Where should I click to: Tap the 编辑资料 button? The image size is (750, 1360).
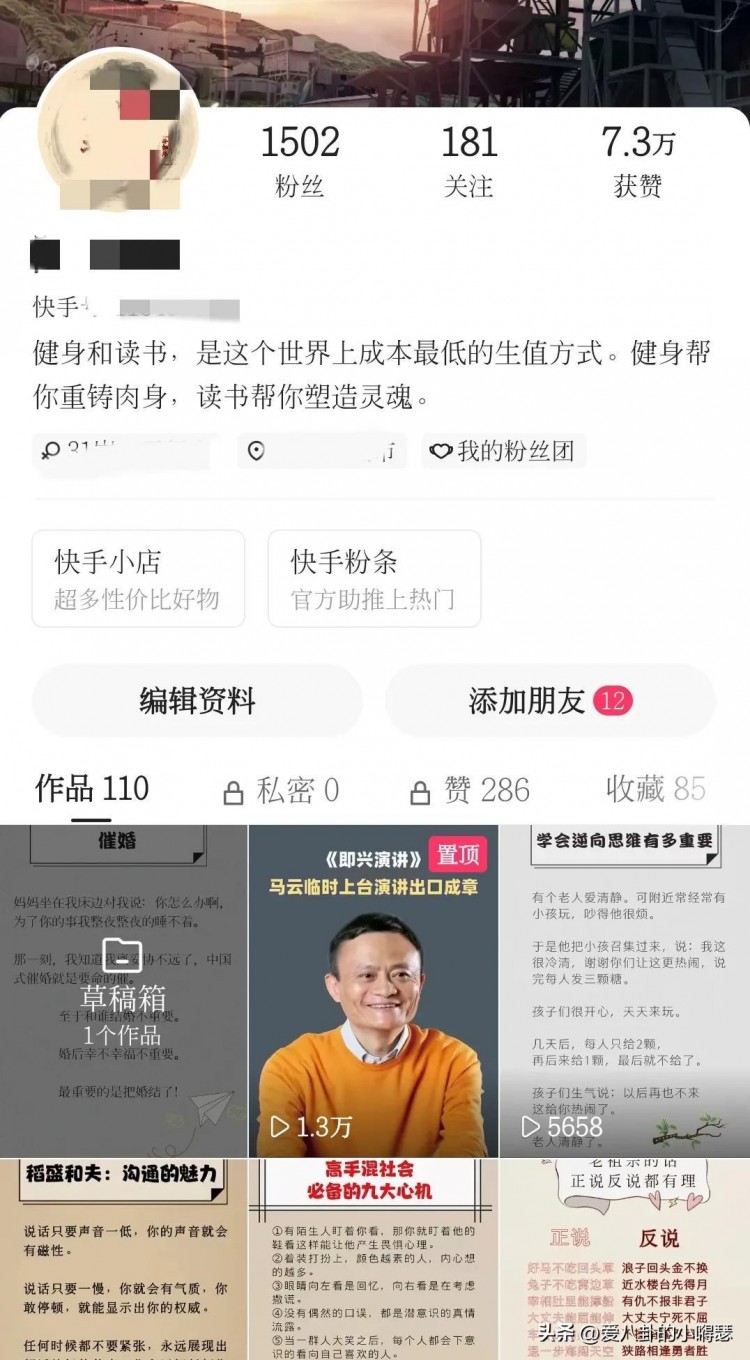point(196,702)
